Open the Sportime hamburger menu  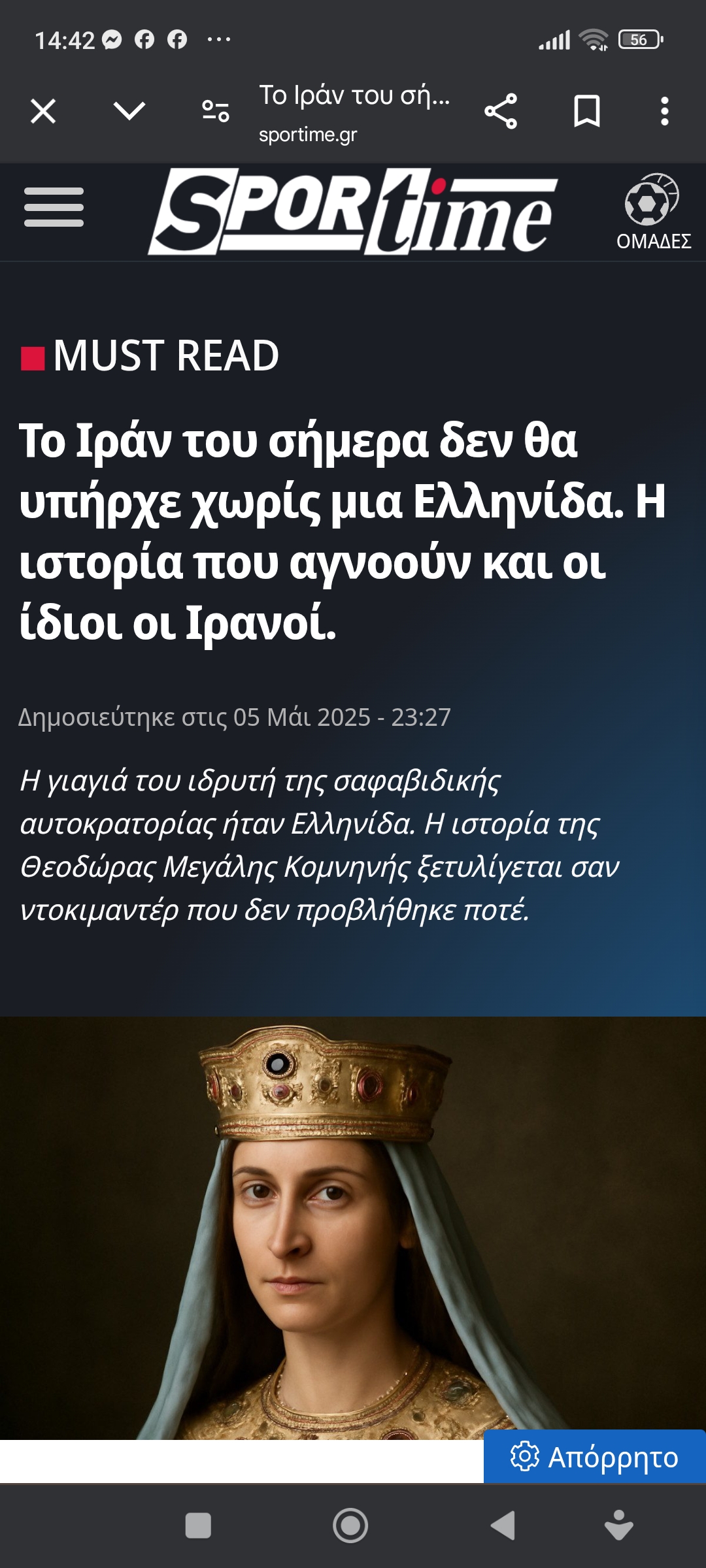[54, 207]
